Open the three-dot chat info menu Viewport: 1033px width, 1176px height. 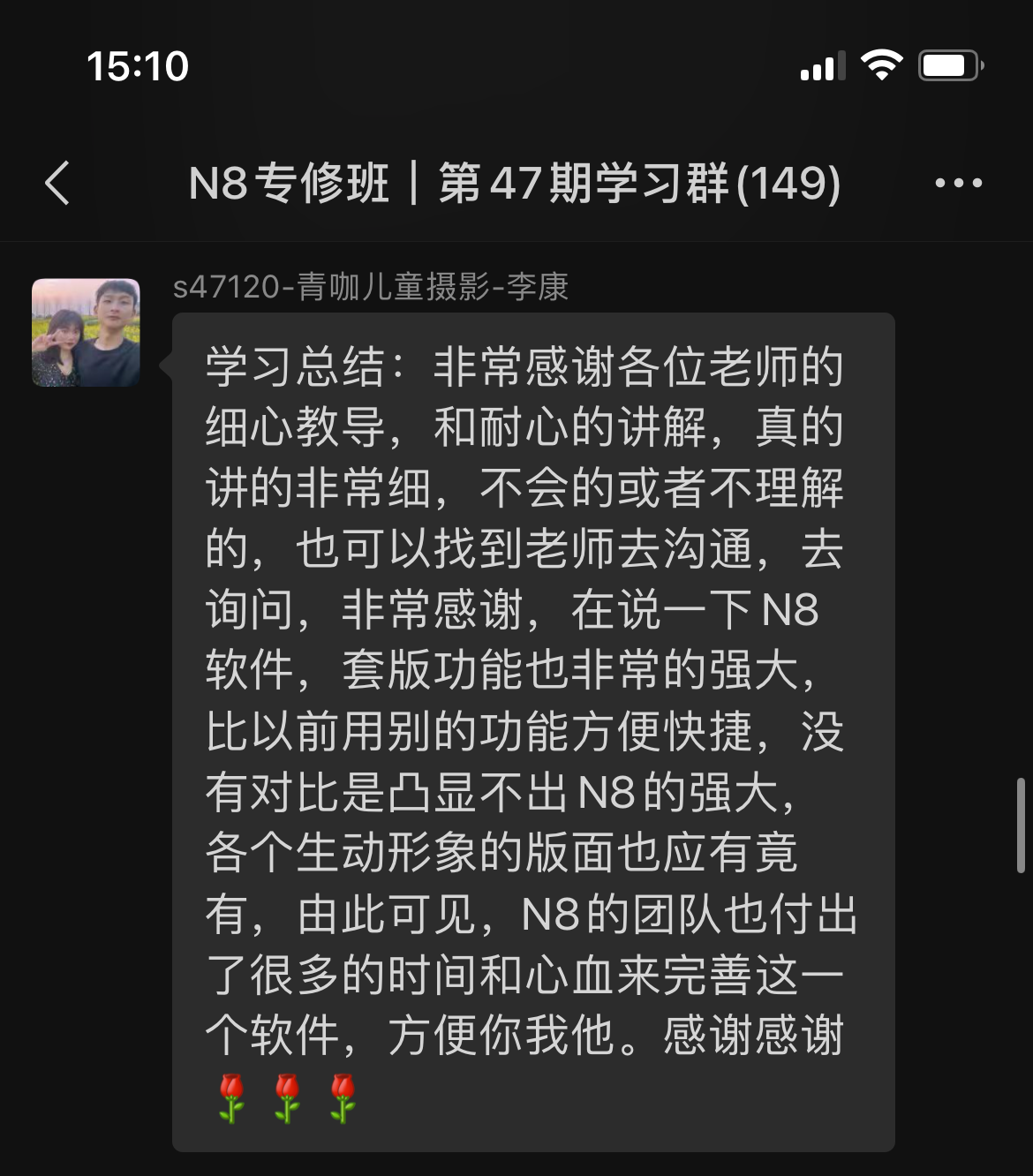pos(958,184)
